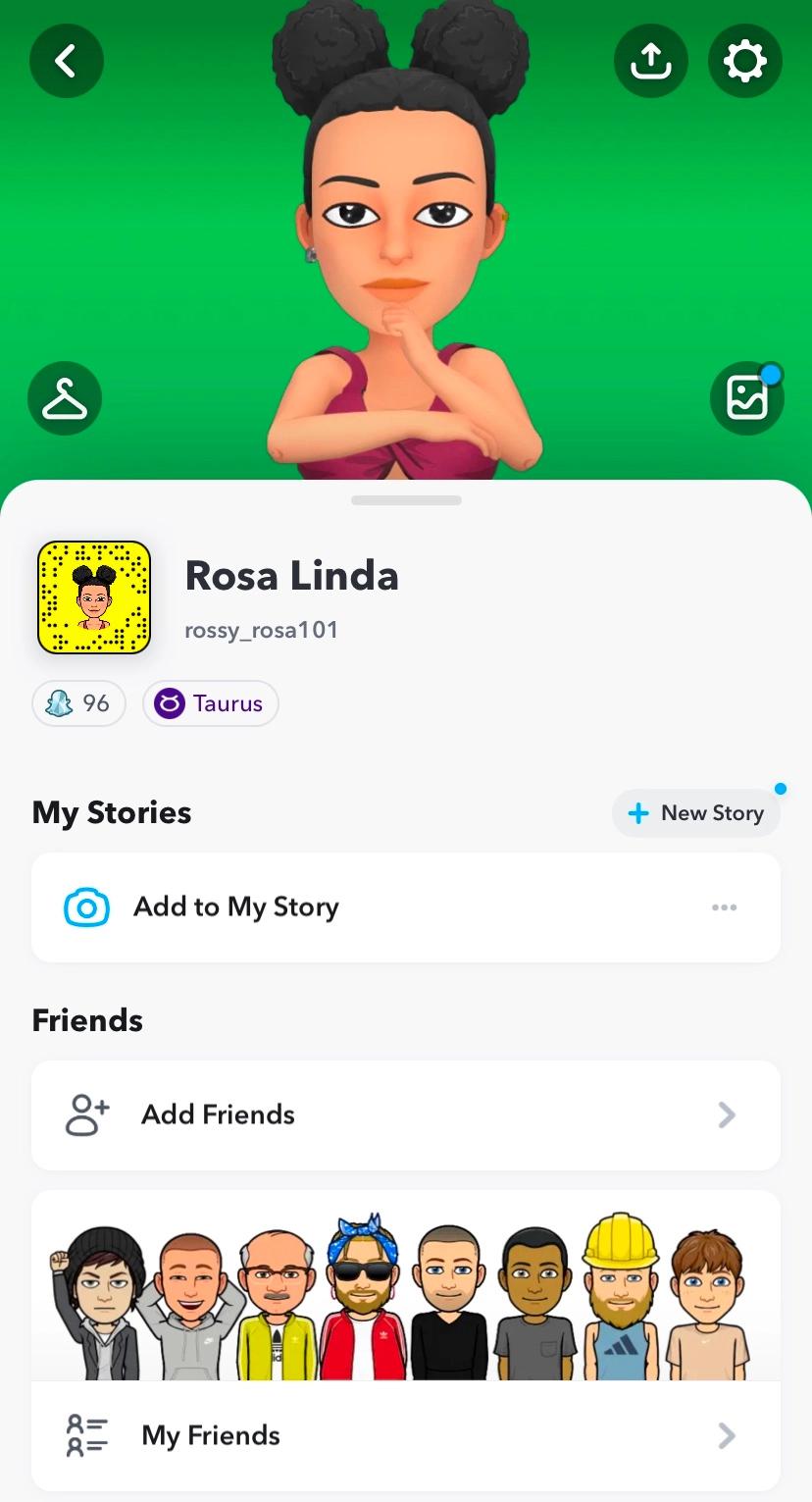
Task: Open the Snapcode next to Rosa Linda
Action: point(94,597)
